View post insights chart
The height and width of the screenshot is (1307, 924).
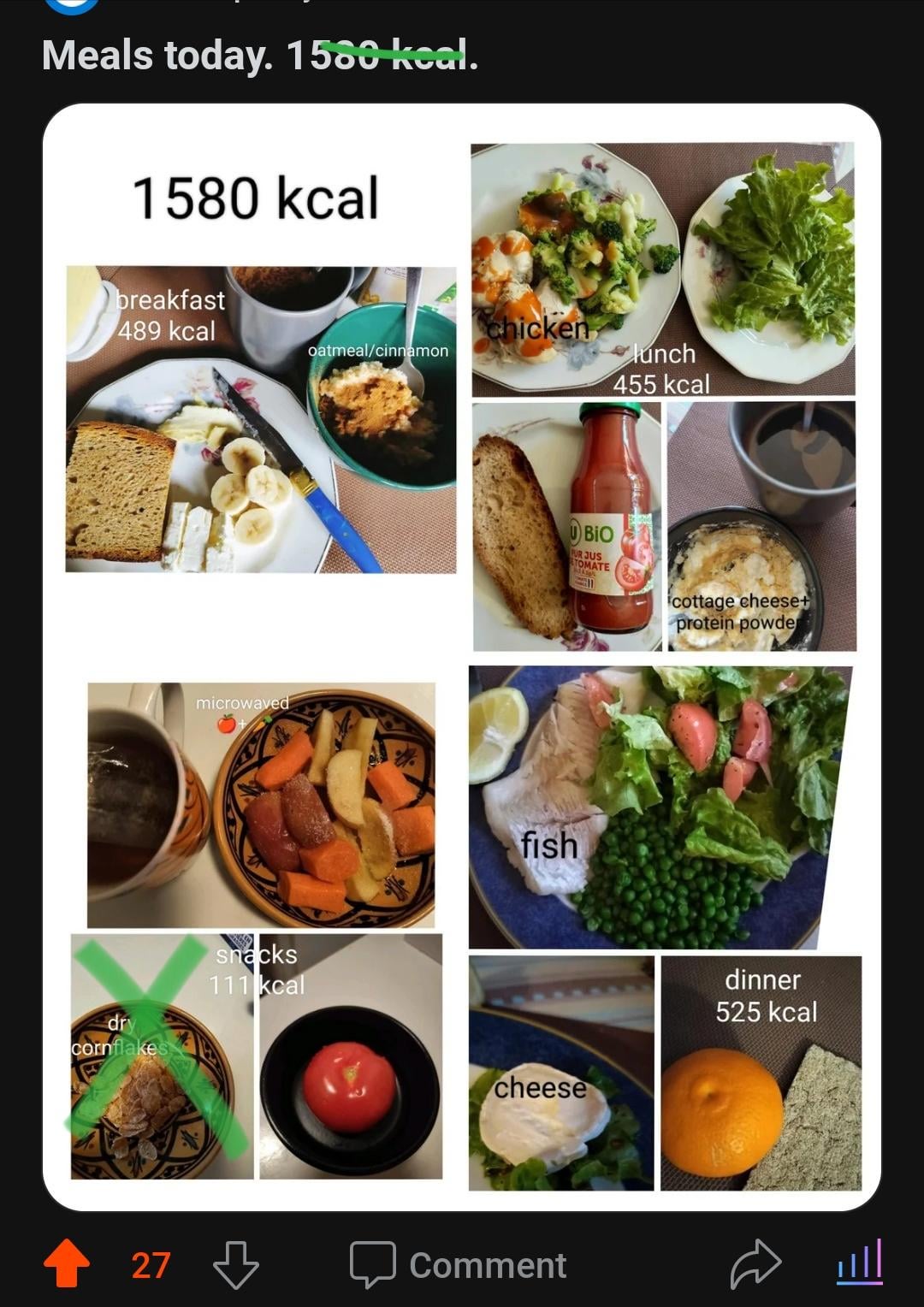(x=860, y=1263)
